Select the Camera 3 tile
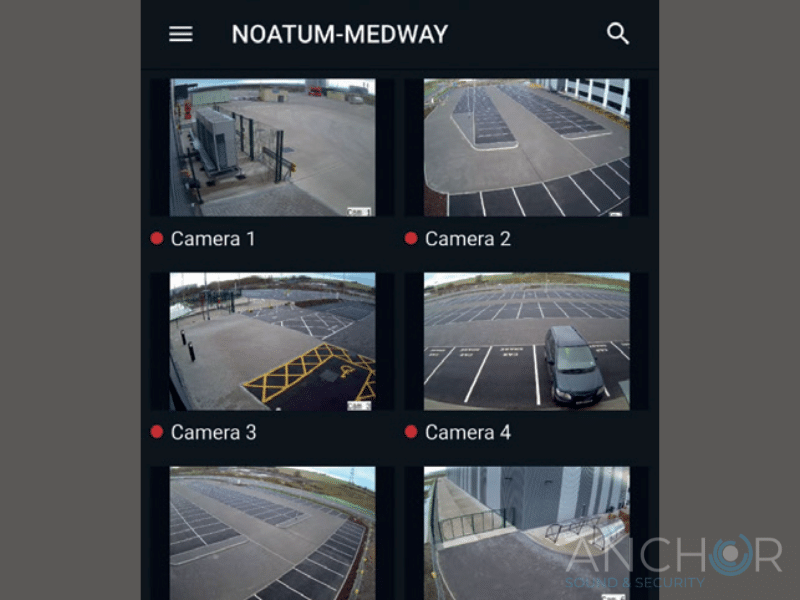The height and width of the screenshot is (600, 800). click(x=272, y=341)
